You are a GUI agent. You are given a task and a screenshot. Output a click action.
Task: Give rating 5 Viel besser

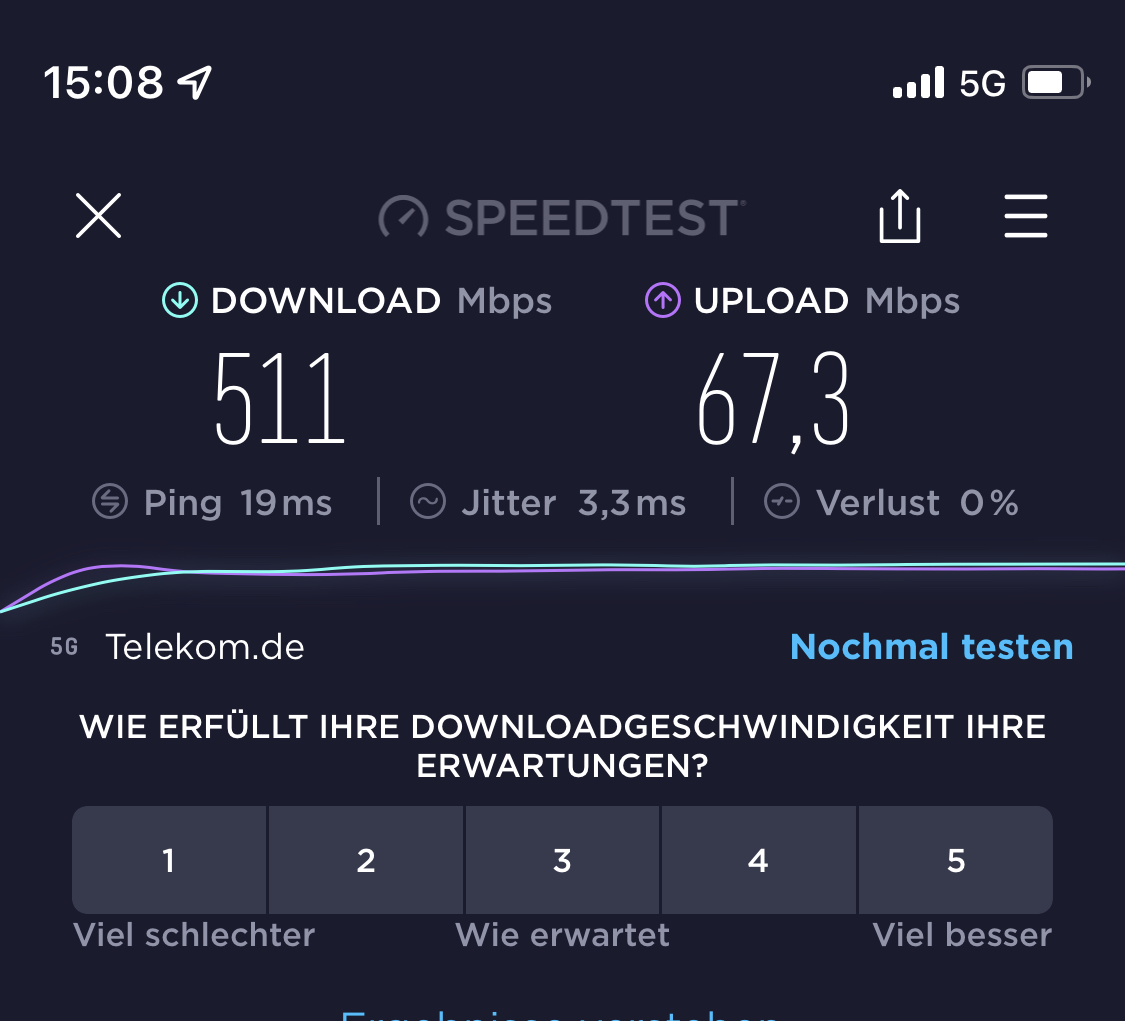click(956, 860)
